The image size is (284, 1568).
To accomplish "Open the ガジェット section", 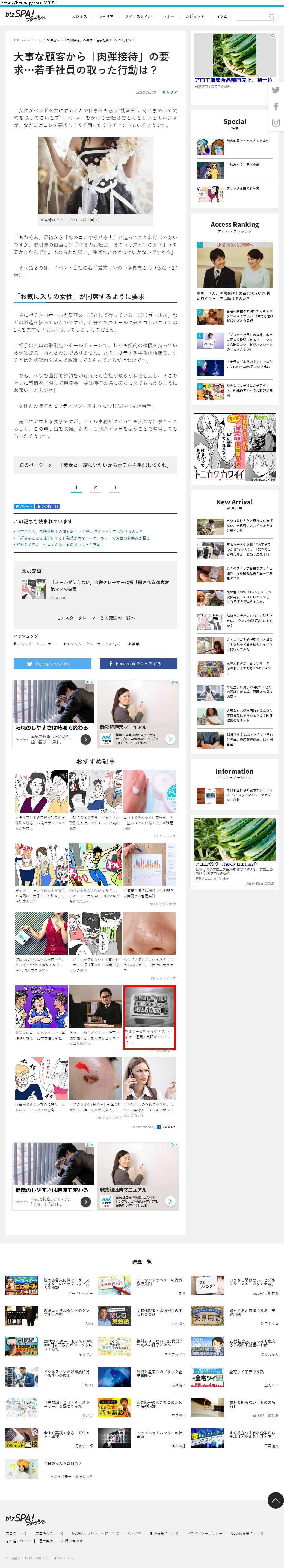I will [194, 16].
